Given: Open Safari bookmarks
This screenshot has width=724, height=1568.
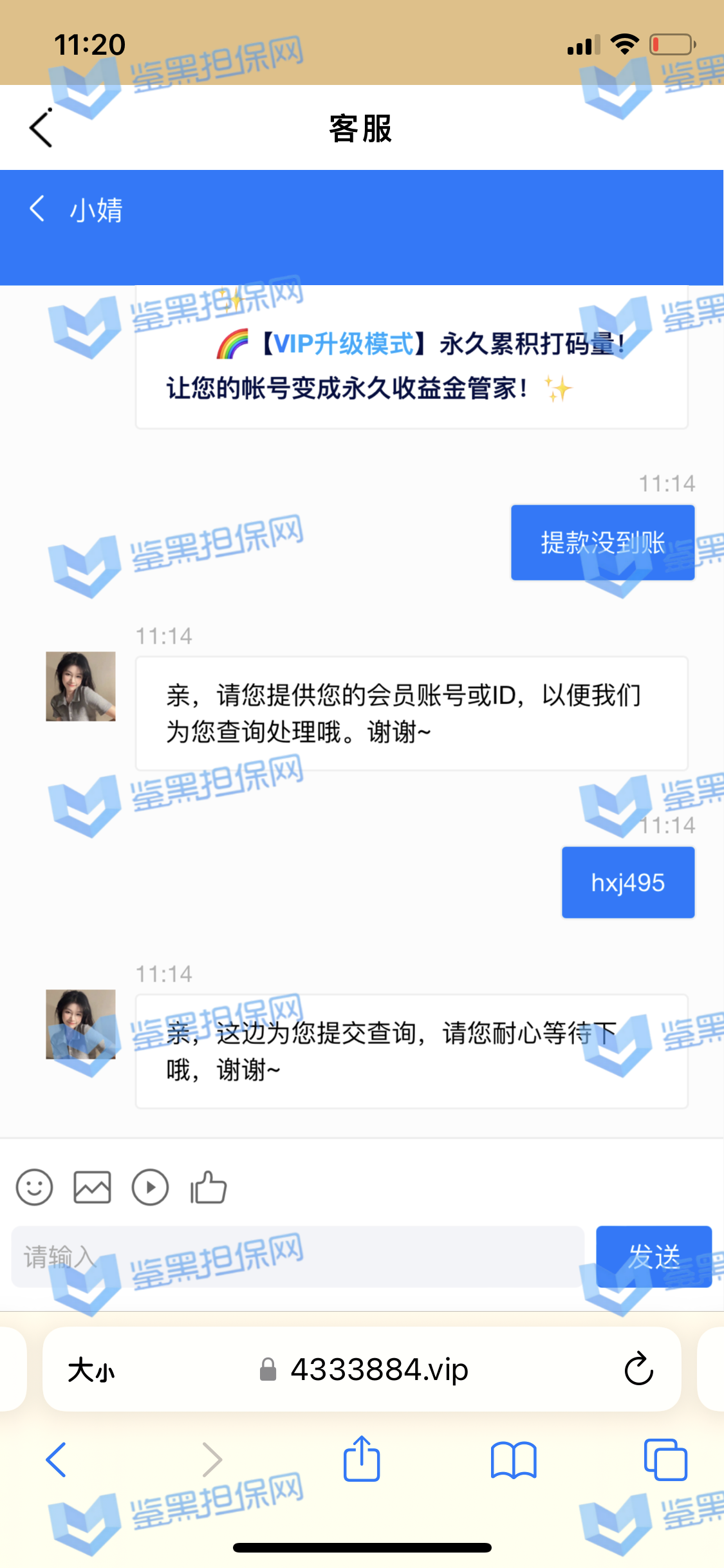Looking at the screenshot, I should [513, 1459].
